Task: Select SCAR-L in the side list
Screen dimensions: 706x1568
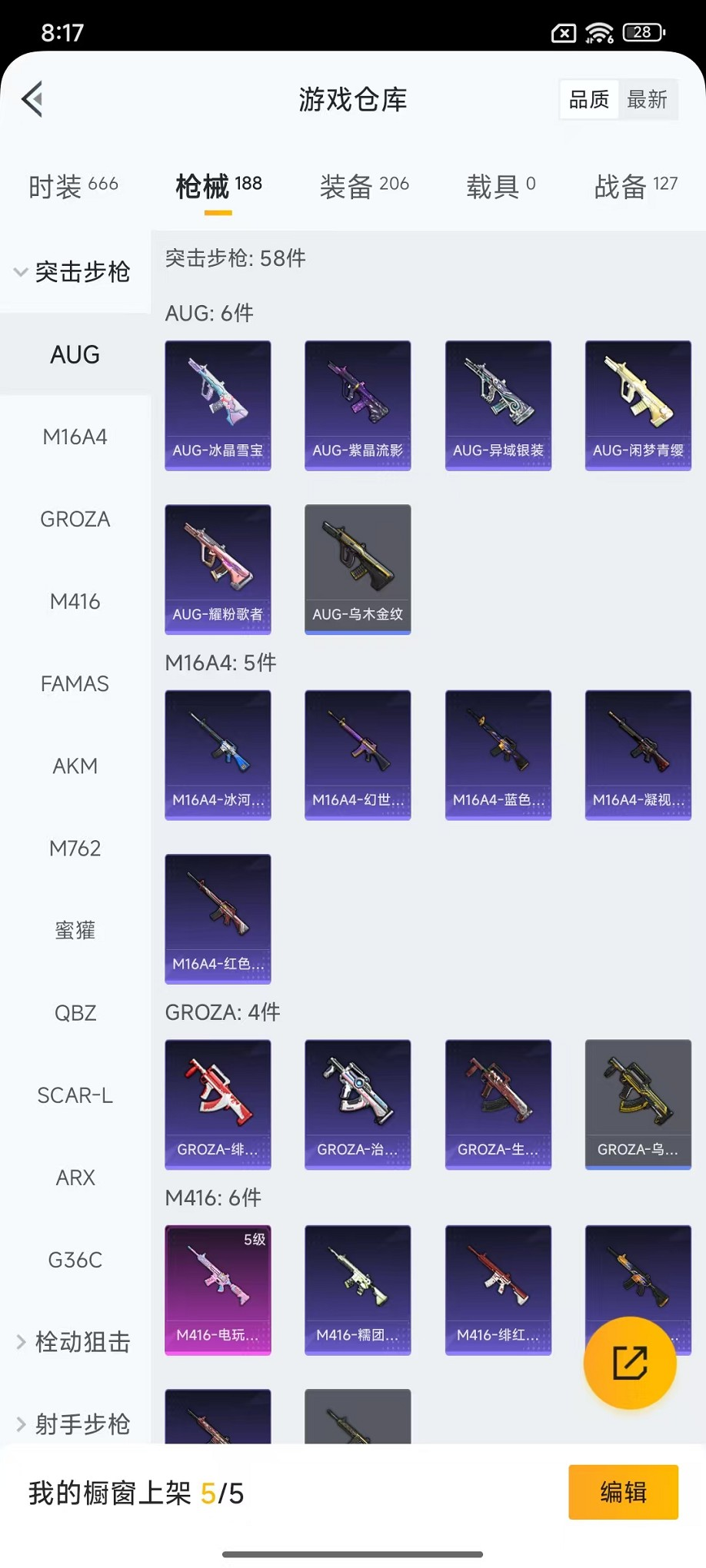Action: (x=75, y=1095)
